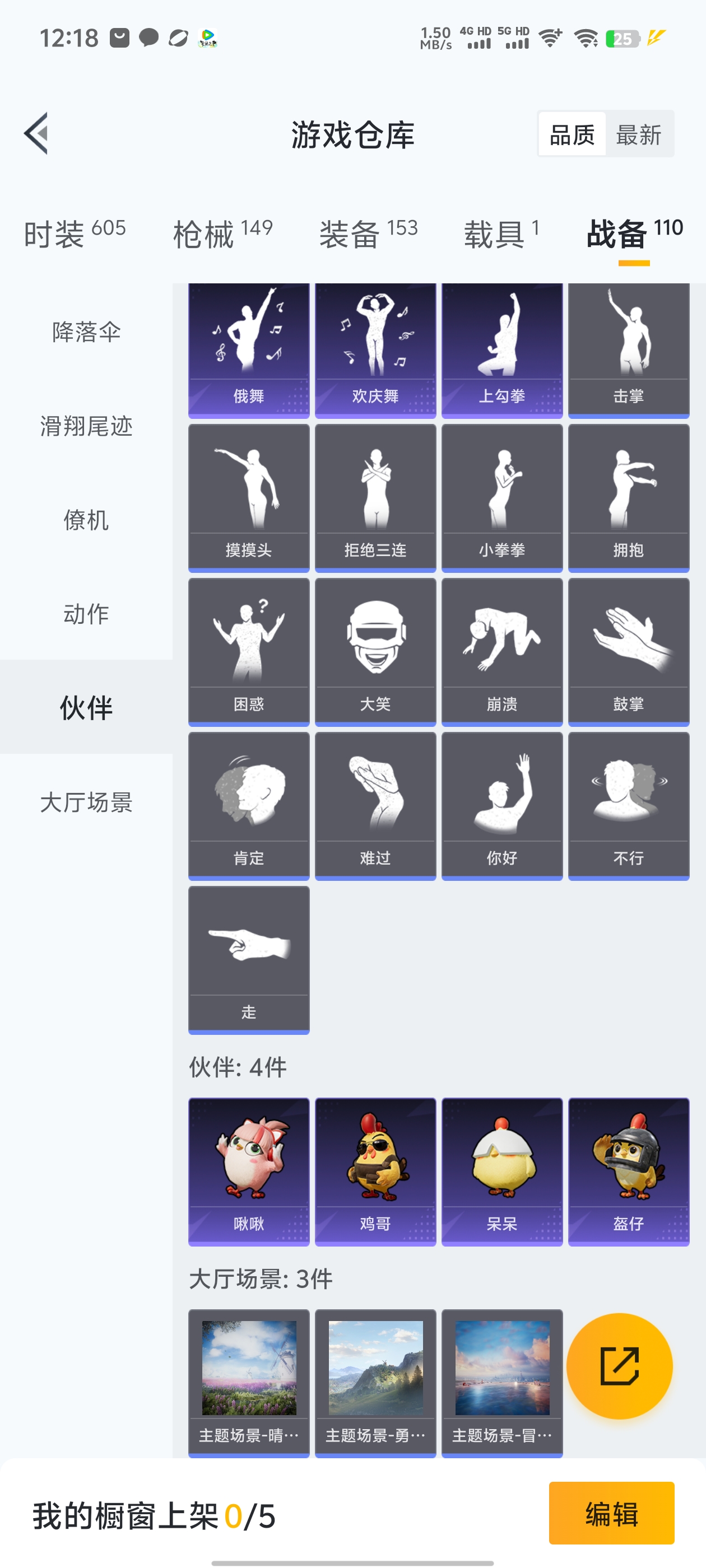706x1568 pixels.
Task: Tap the 编辑 button
Action: (x=611, y=1513)
